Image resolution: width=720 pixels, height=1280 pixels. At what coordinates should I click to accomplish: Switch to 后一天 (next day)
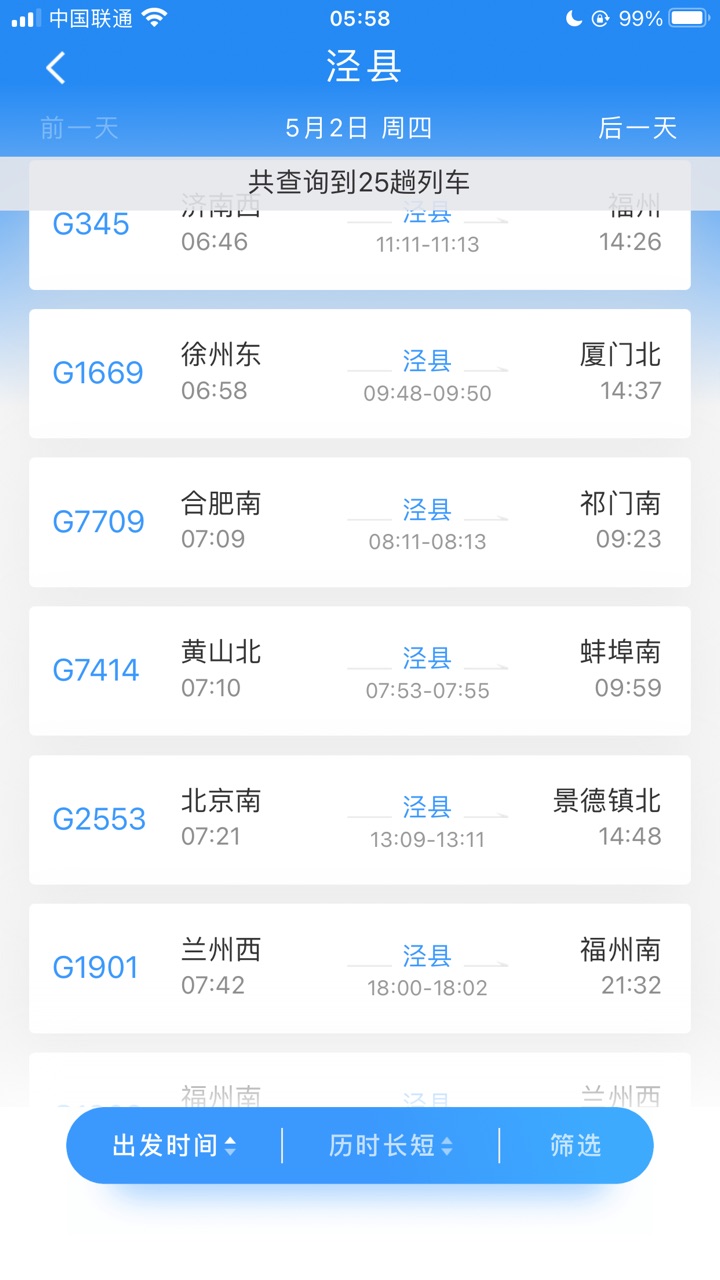[x=637, y=128]
